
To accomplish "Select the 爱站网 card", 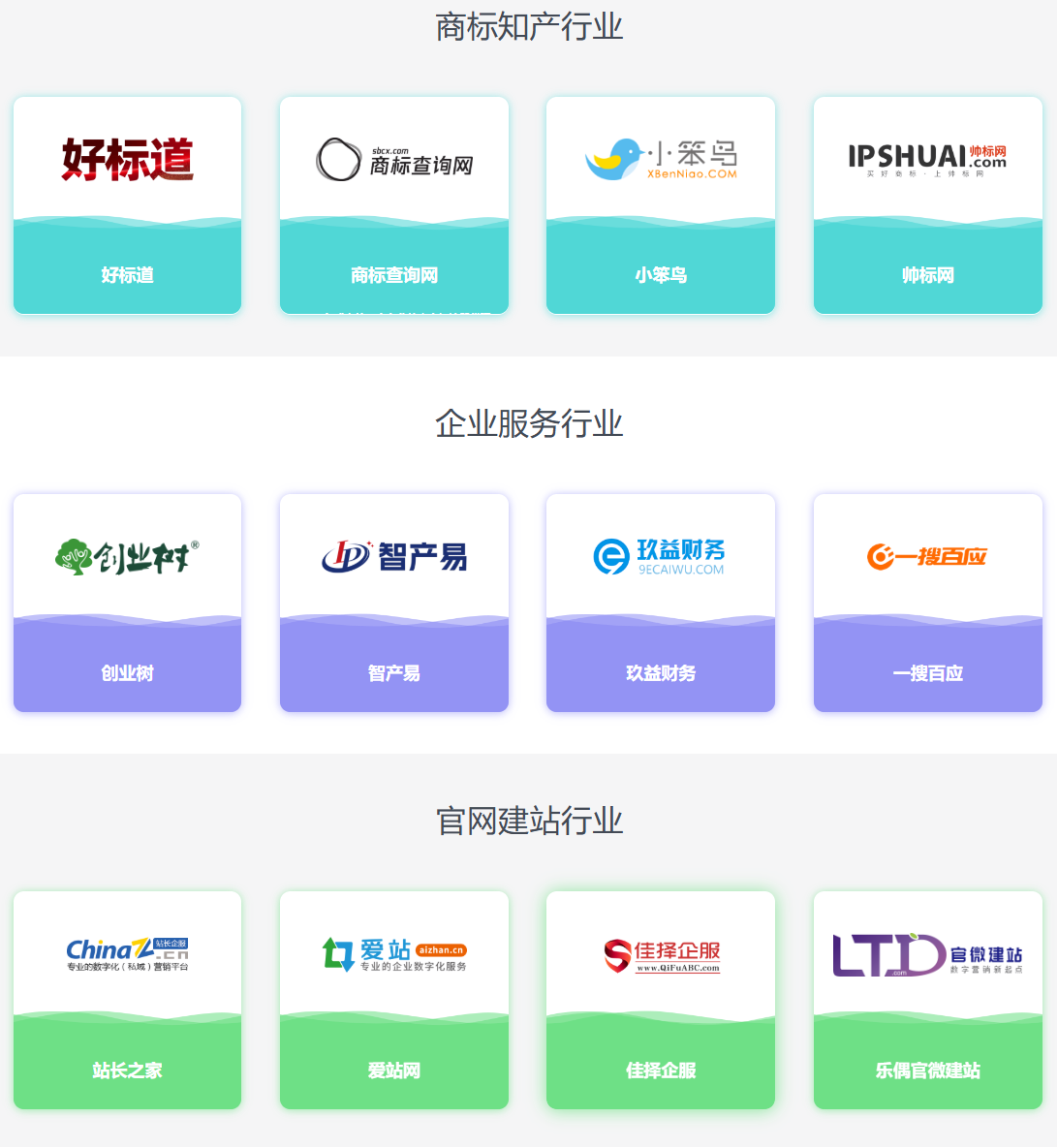I will click(x=393, y=1000).
